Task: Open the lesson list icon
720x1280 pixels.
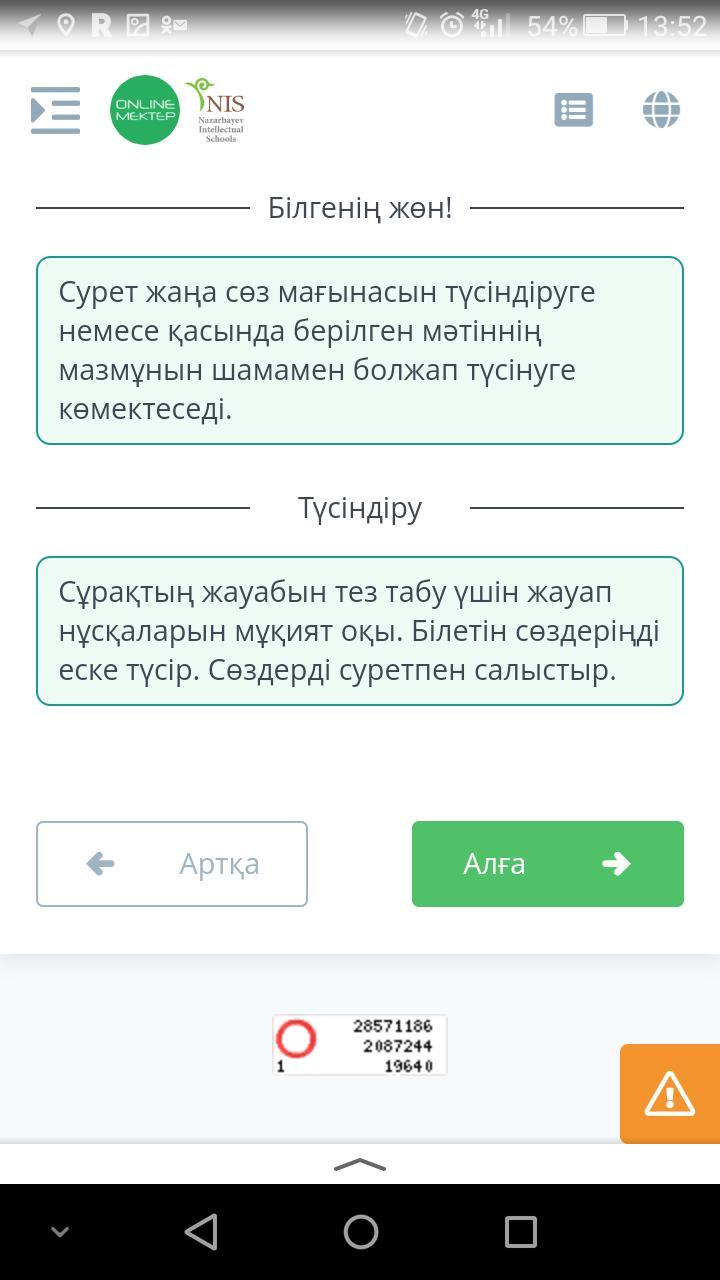Action: (573, 110)
